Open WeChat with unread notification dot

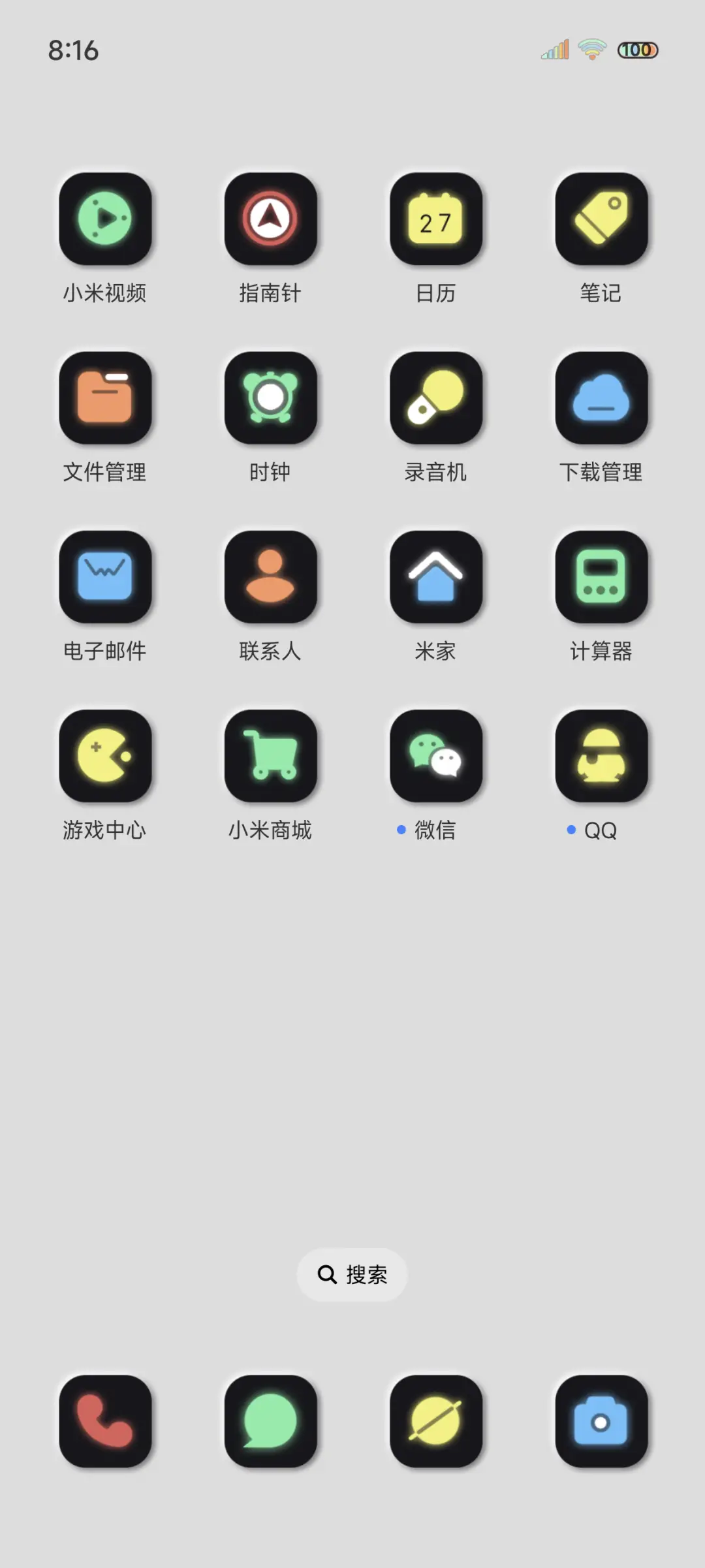pyautogui.click(x=437, y=757)
